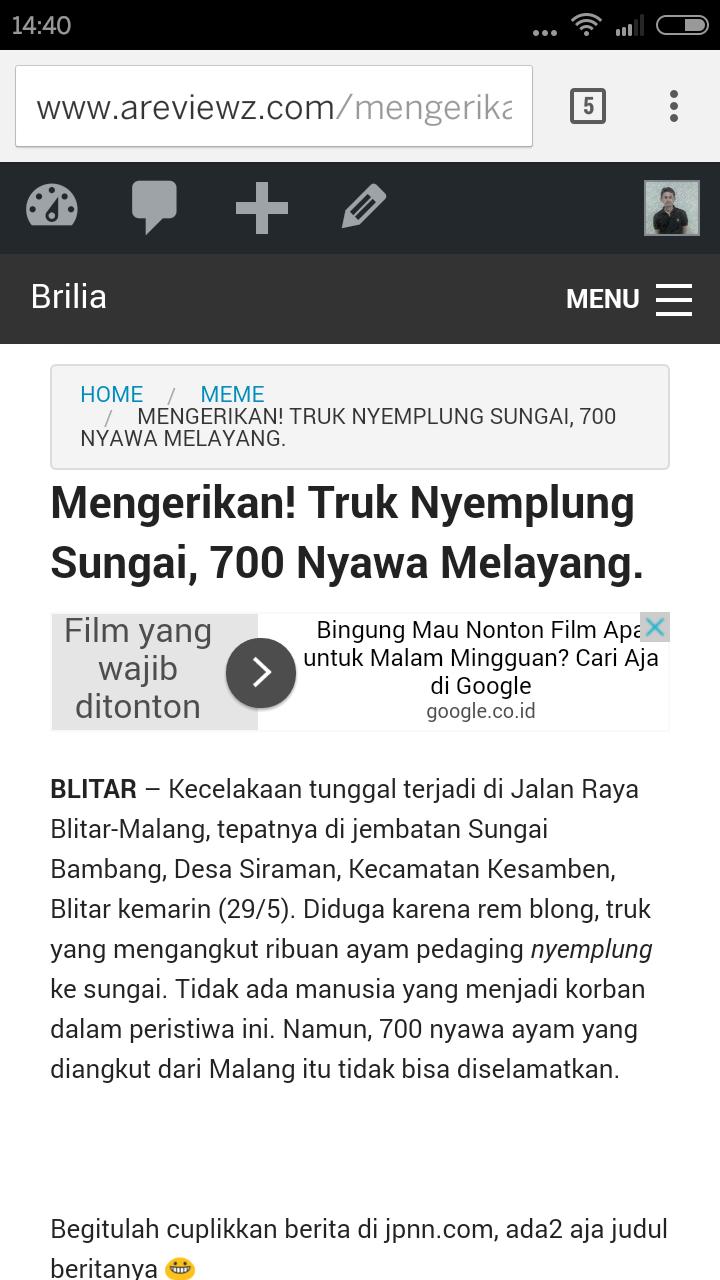Expand the hamburger menu icon
720x1280 pixels.
tap(675, 298)
